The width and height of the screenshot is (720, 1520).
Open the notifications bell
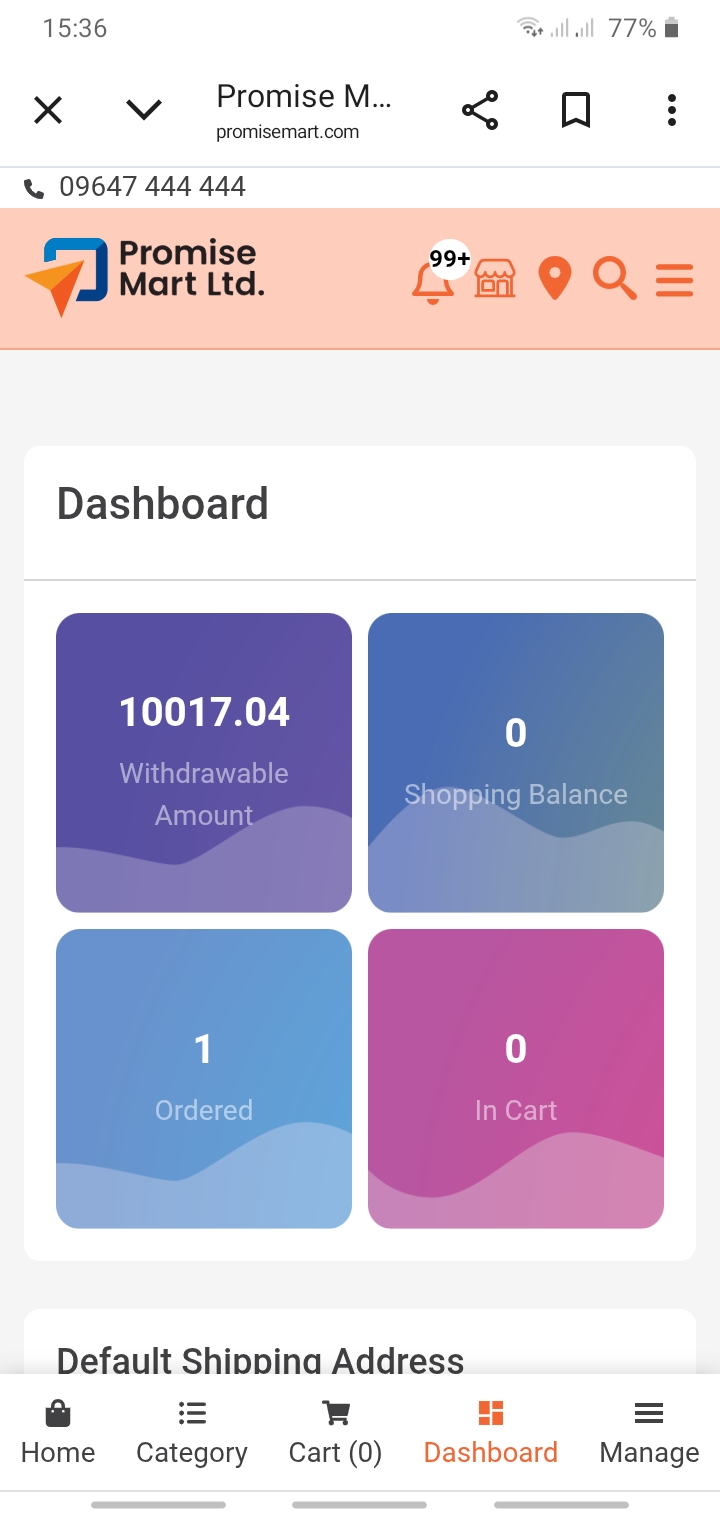433,280
